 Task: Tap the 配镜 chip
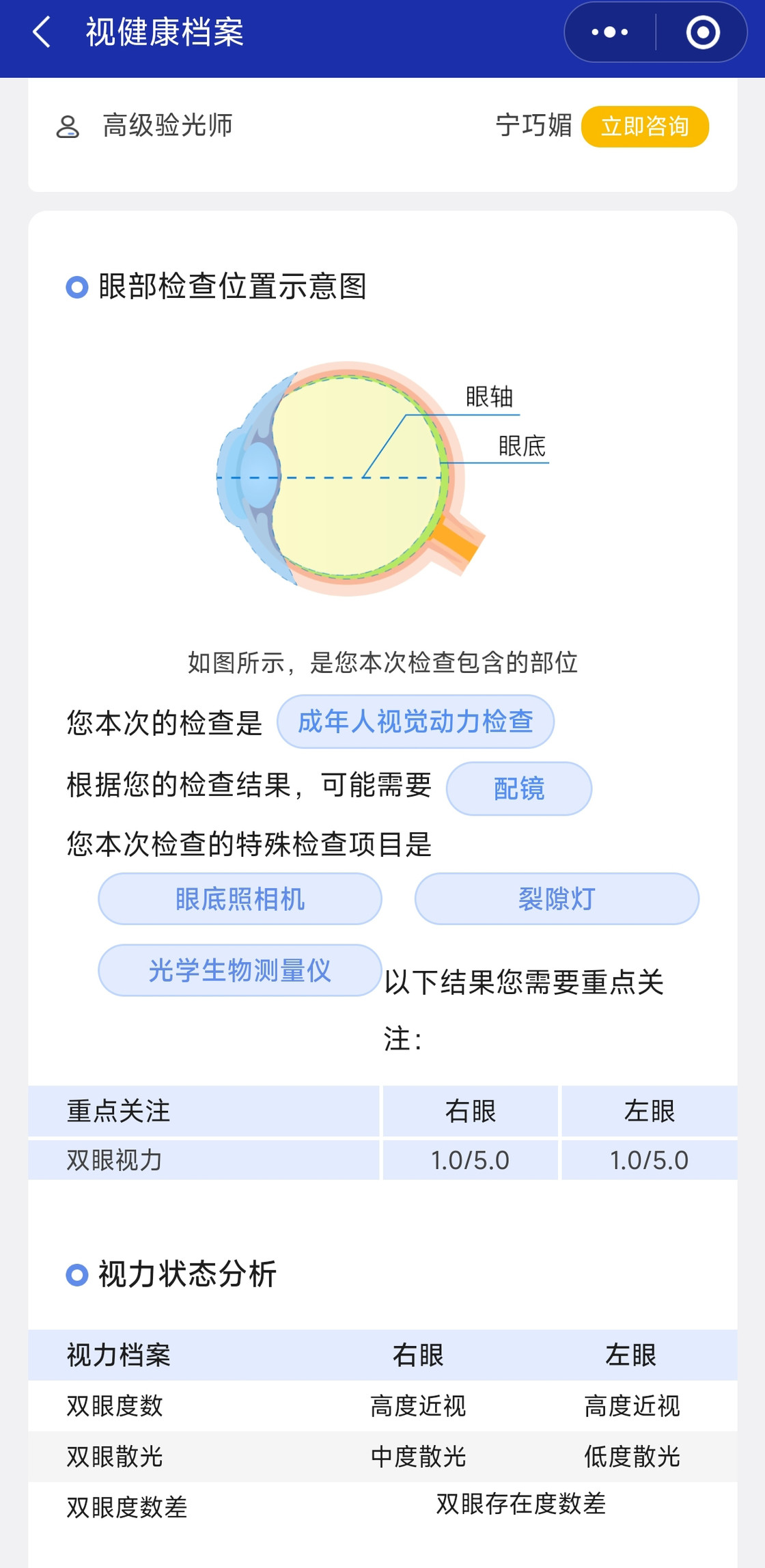tap(518, 788)
